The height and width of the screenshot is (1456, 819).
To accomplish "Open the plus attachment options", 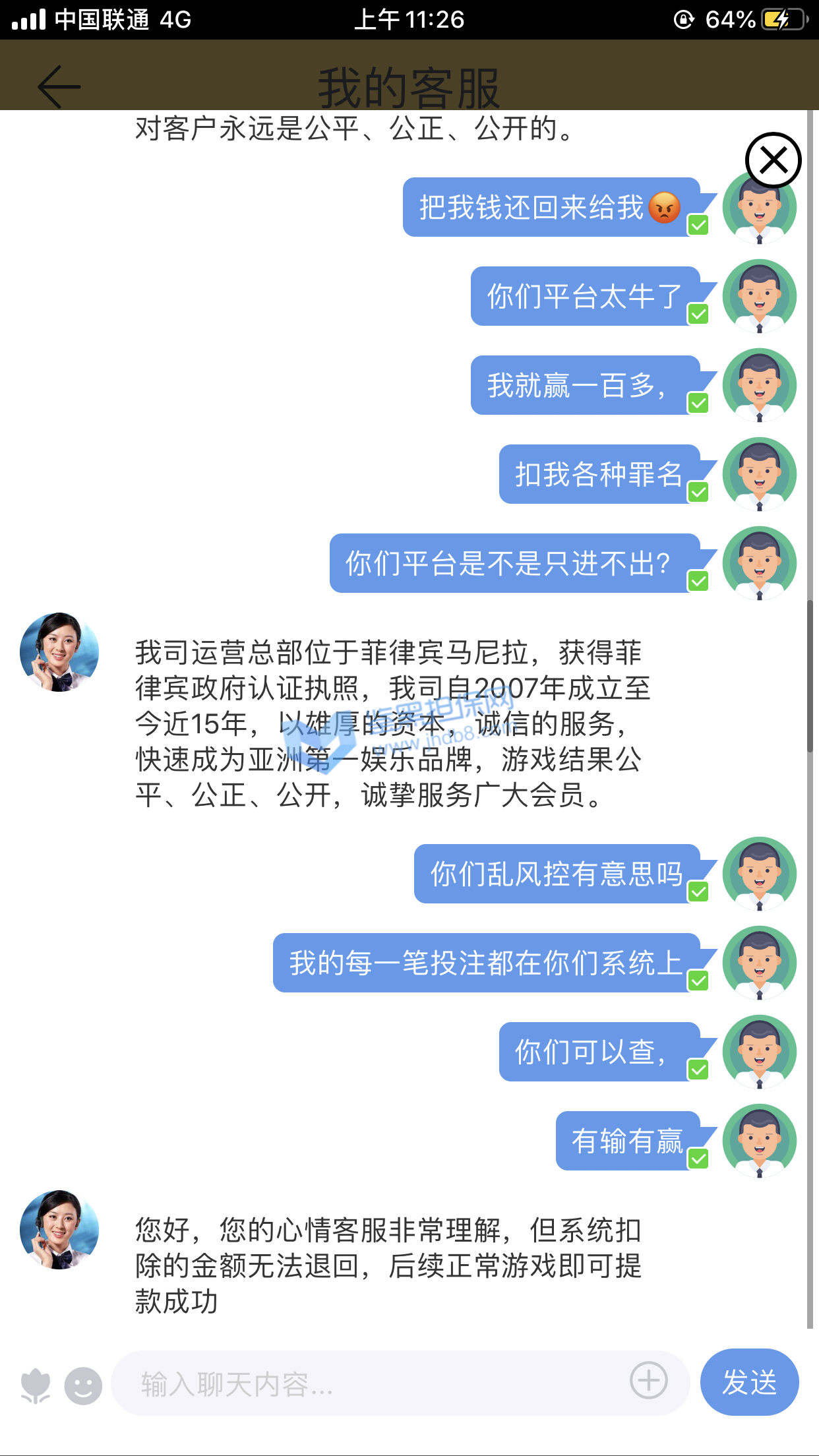I will click(649, 1380).
